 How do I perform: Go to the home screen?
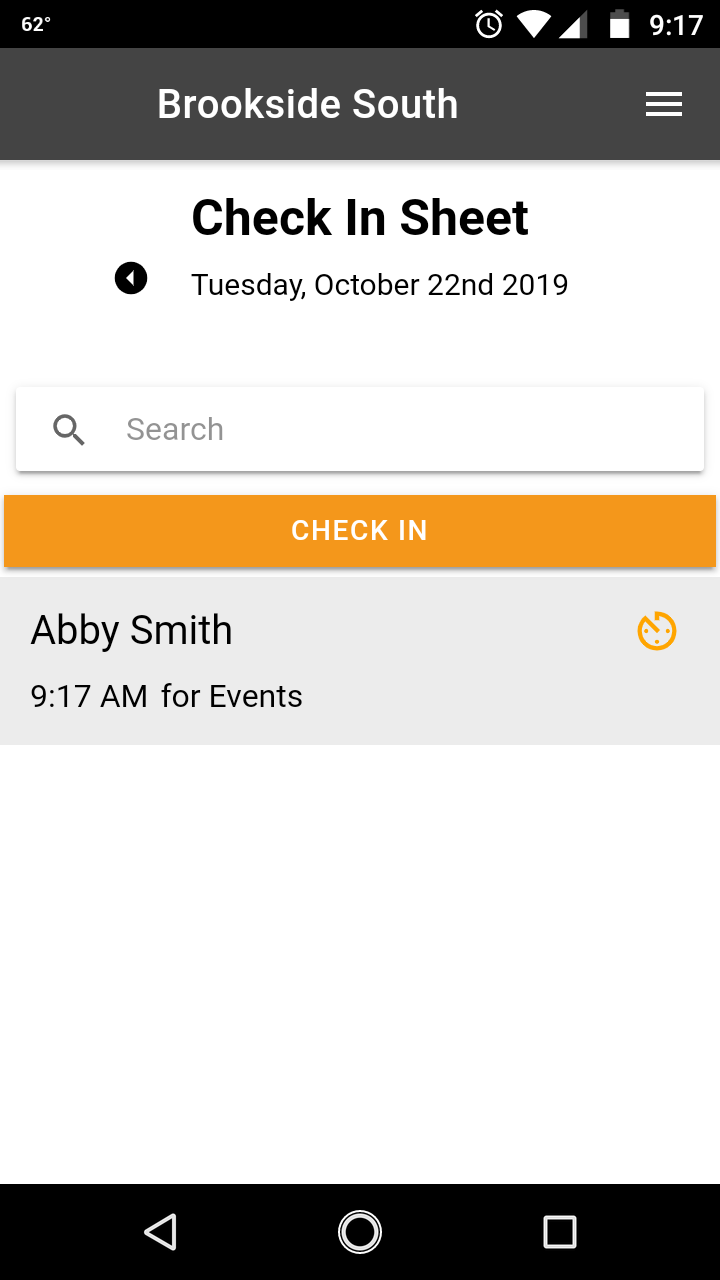coord(360,1232)
